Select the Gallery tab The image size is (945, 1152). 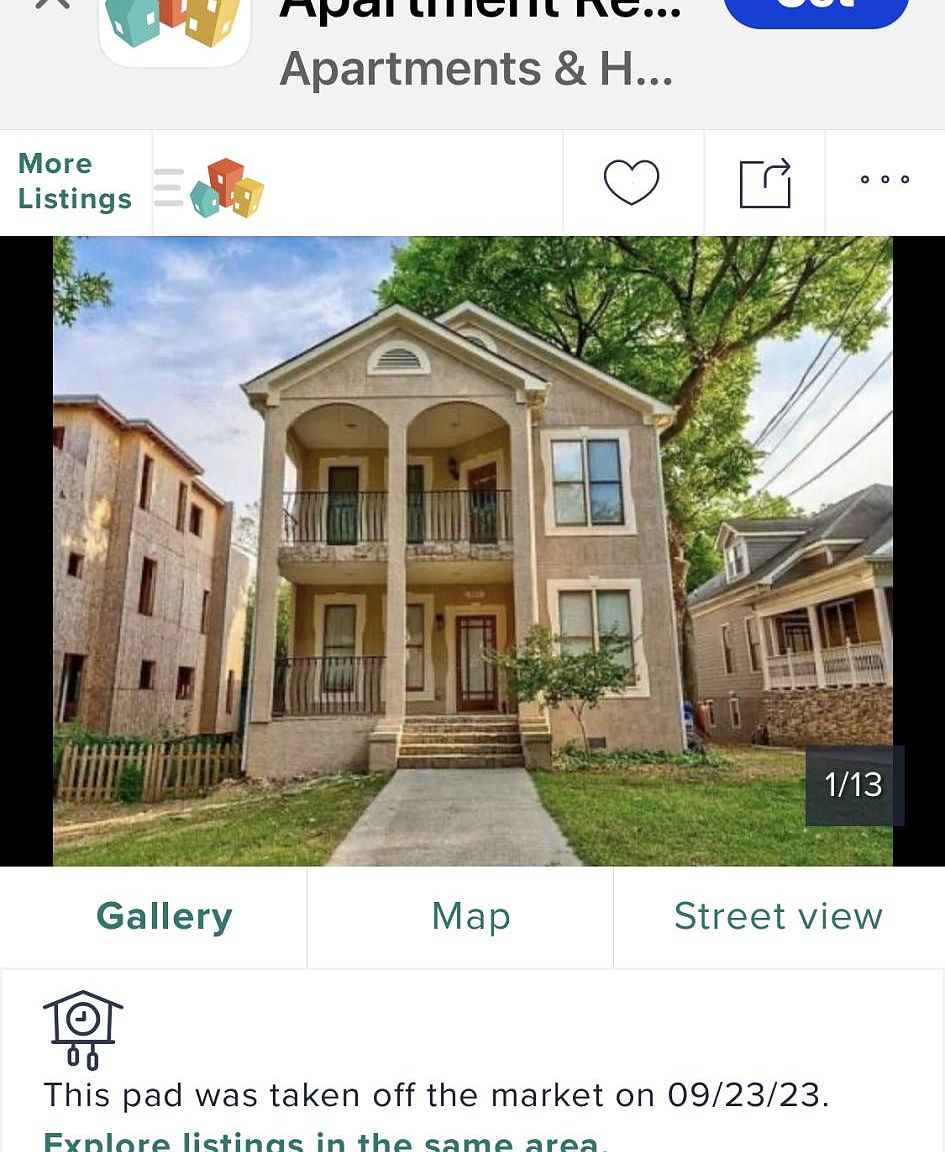tap(163, 916)
